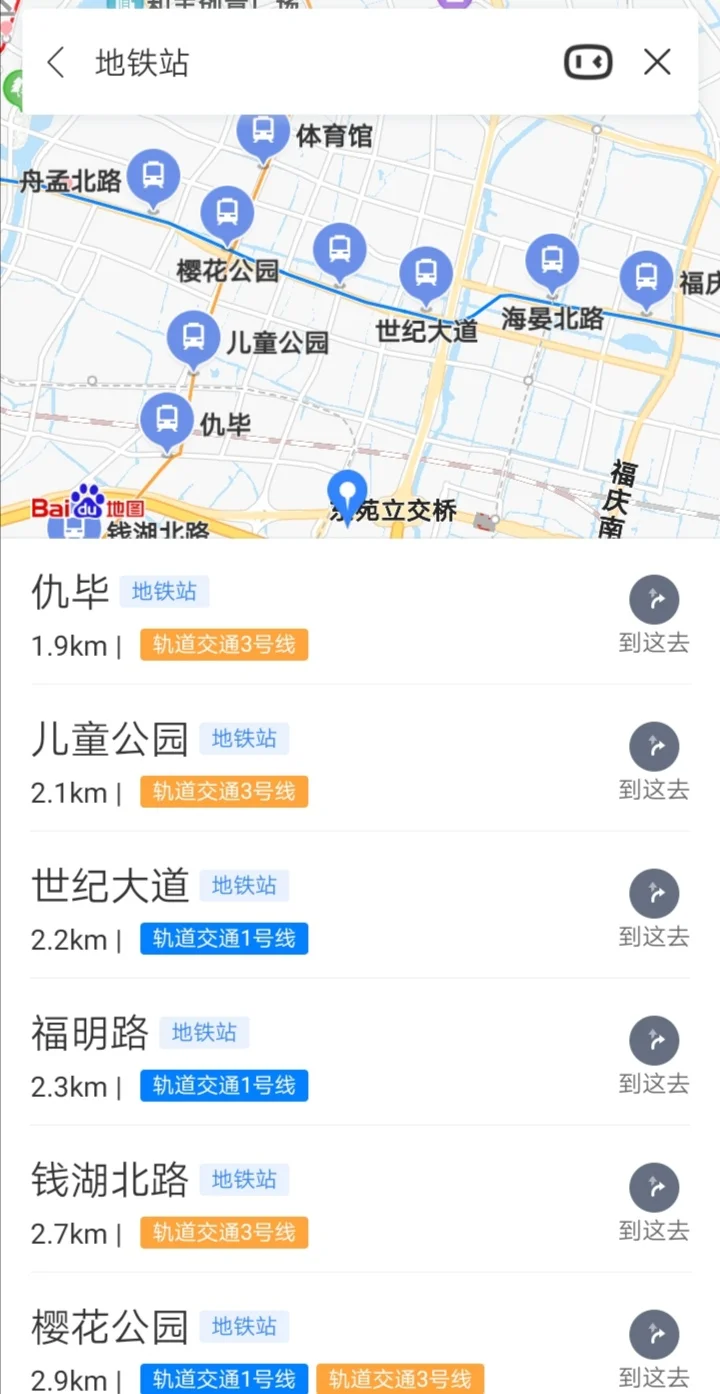Tap the 地铁站 tag next to 儿童公园
Screen dimensions: 720x1394
(x=244, y=737)
